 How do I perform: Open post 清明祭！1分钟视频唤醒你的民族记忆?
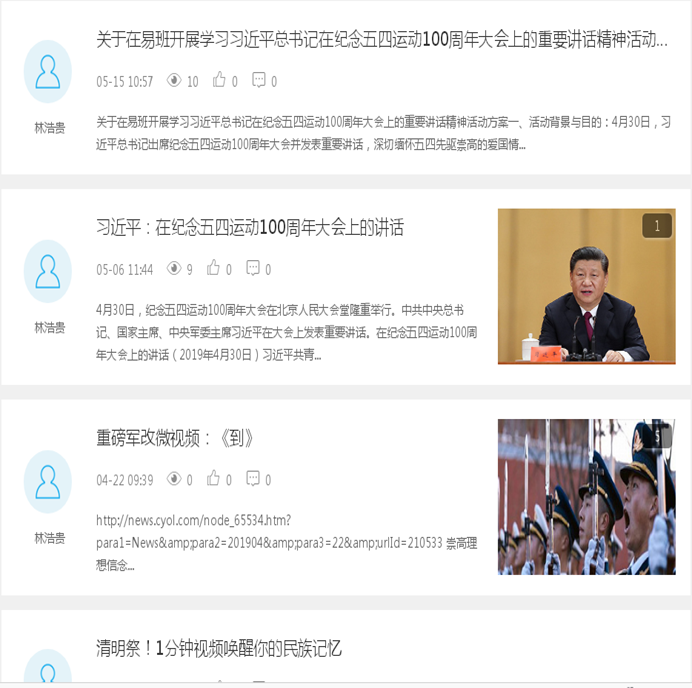[x=219, y=648]
